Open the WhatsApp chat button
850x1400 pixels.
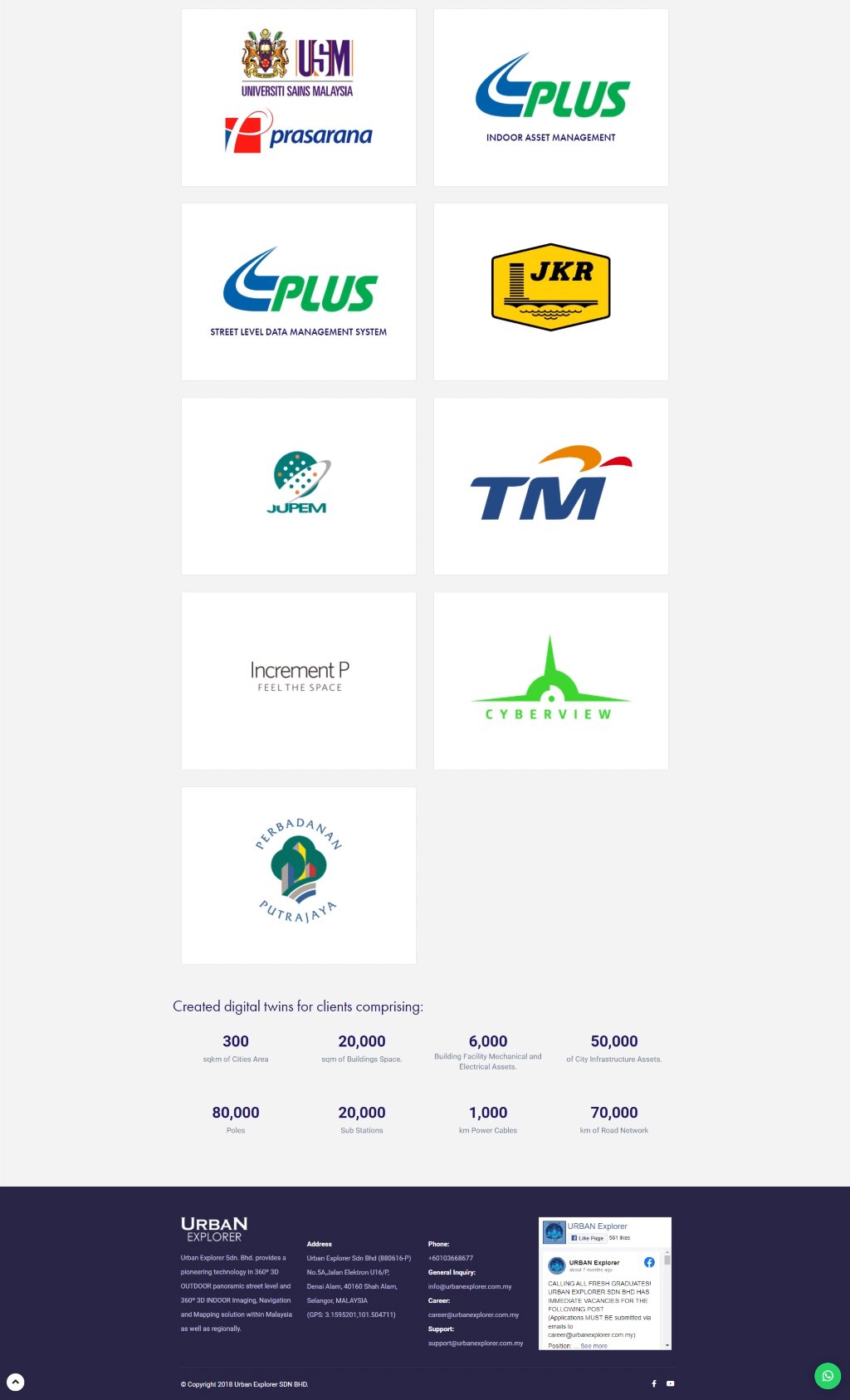tap(828, 1375)
